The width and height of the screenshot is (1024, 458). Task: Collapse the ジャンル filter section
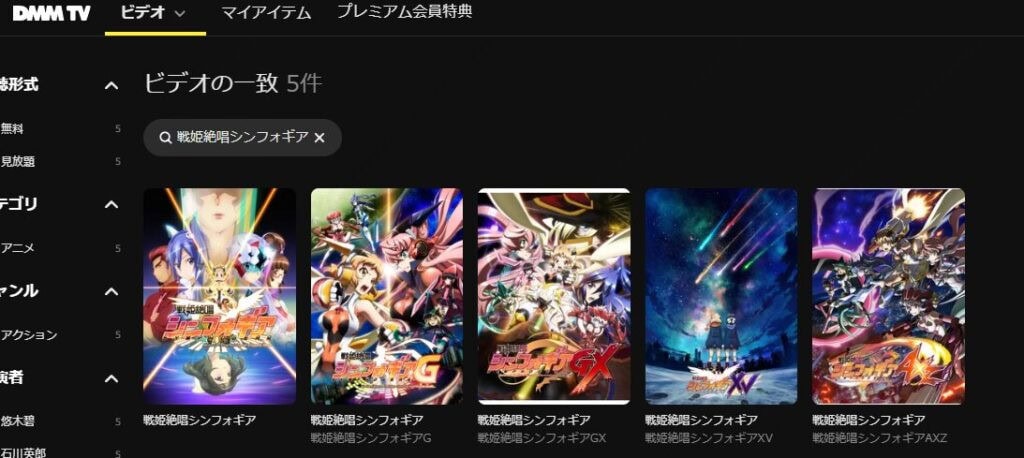coord(111,292)
